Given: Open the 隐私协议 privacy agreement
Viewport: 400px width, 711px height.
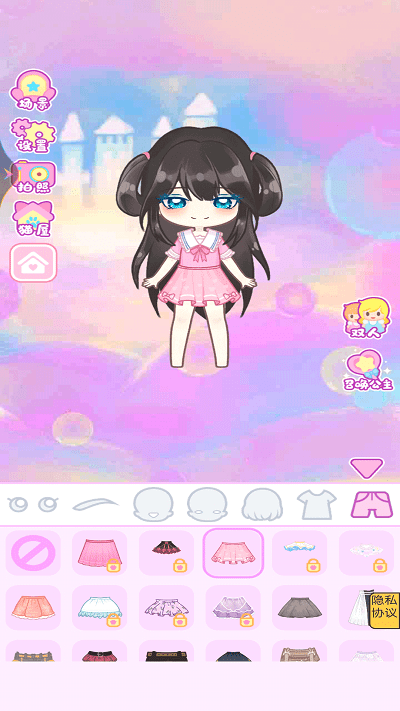Looking at the screenshot, I should 385,607.
